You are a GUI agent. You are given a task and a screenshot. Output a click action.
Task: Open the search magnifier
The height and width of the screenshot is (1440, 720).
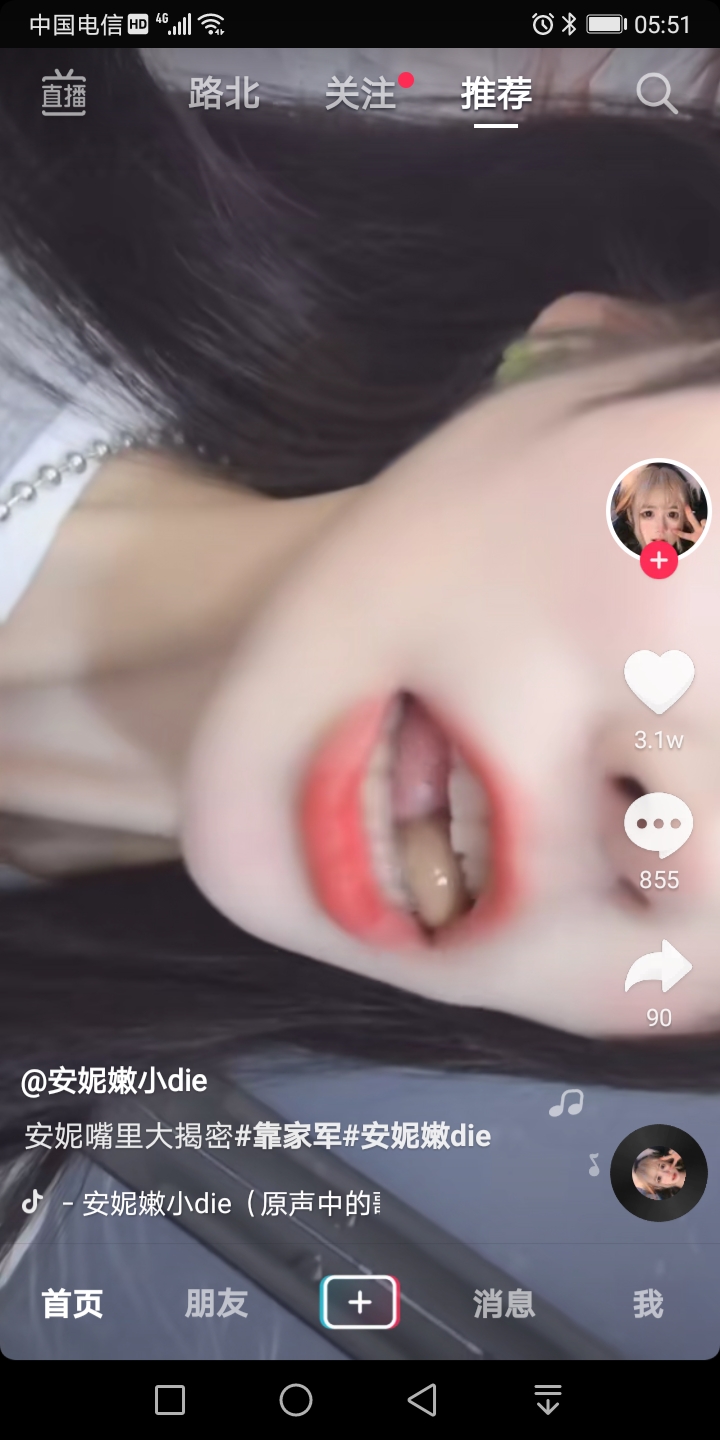click(657, 94)
